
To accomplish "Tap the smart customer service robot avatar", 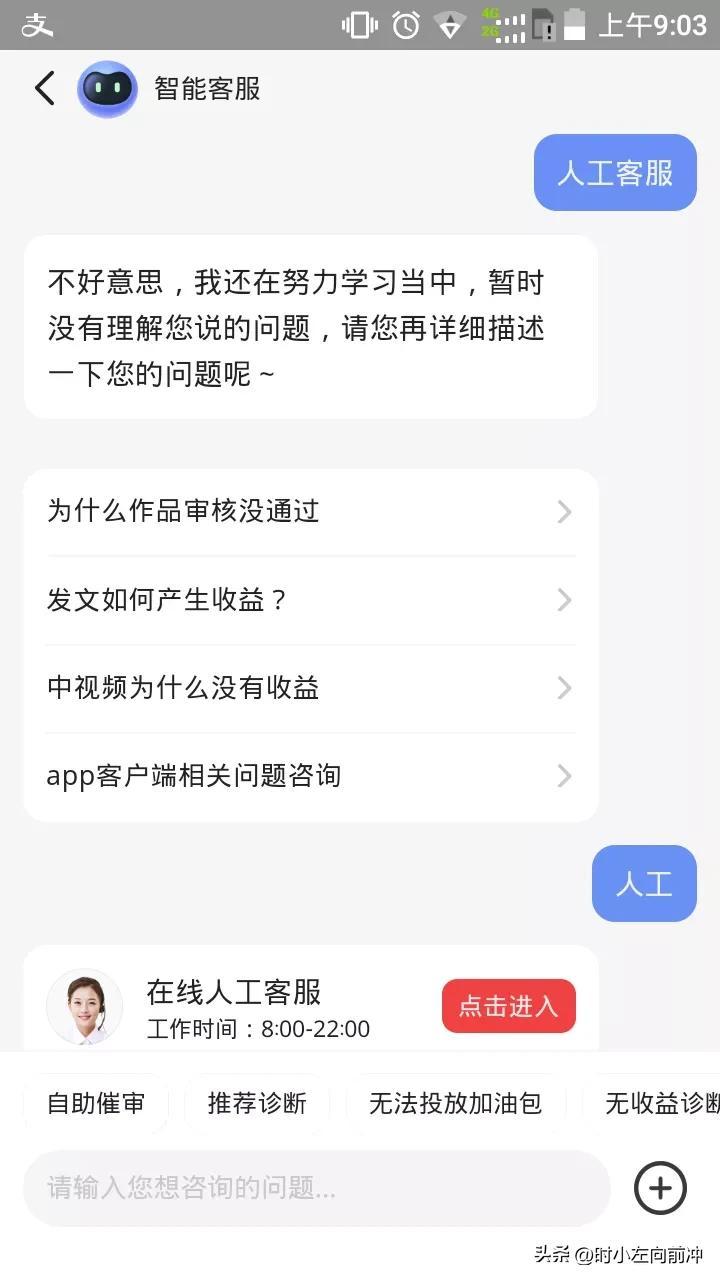I will tap(107, 88).
